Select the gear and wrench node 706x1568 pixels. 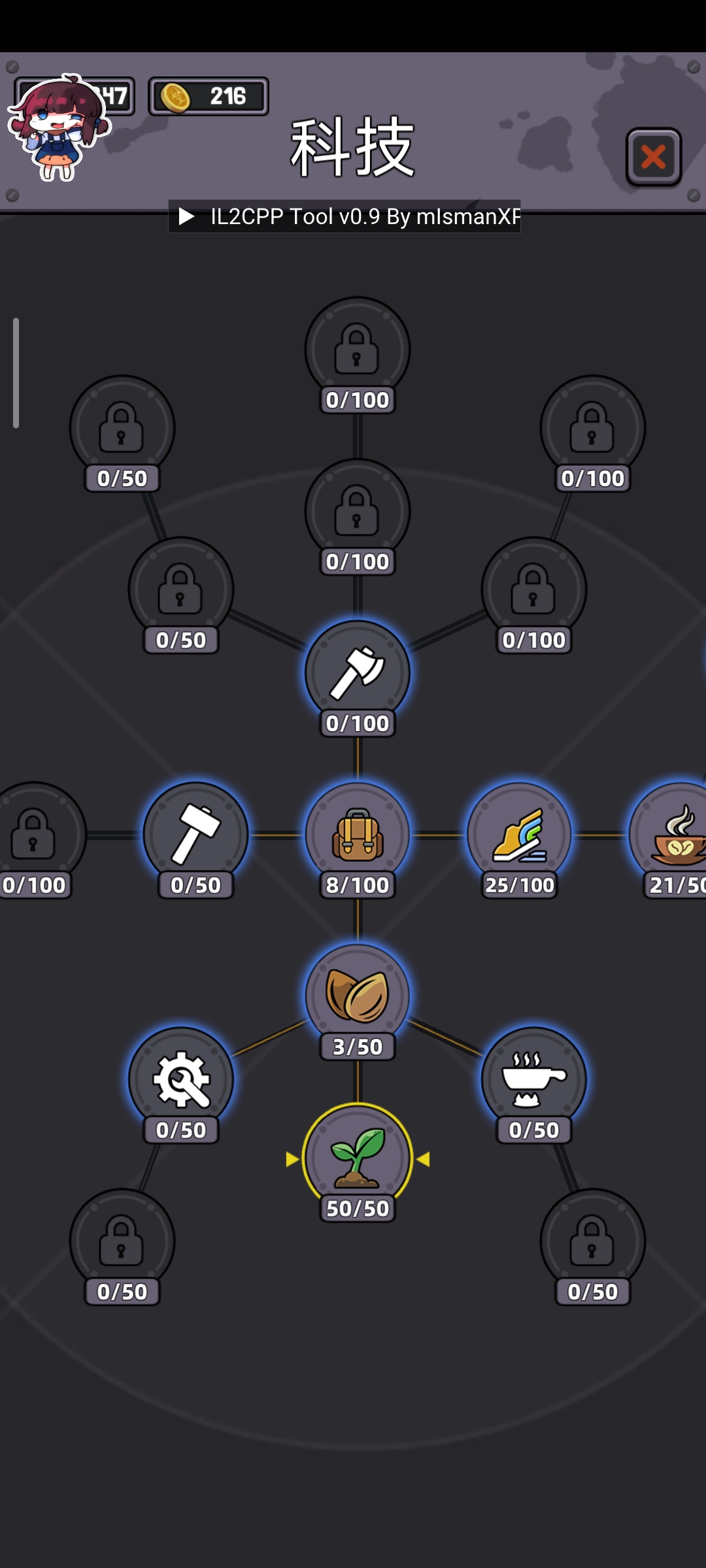[181, 1079]
